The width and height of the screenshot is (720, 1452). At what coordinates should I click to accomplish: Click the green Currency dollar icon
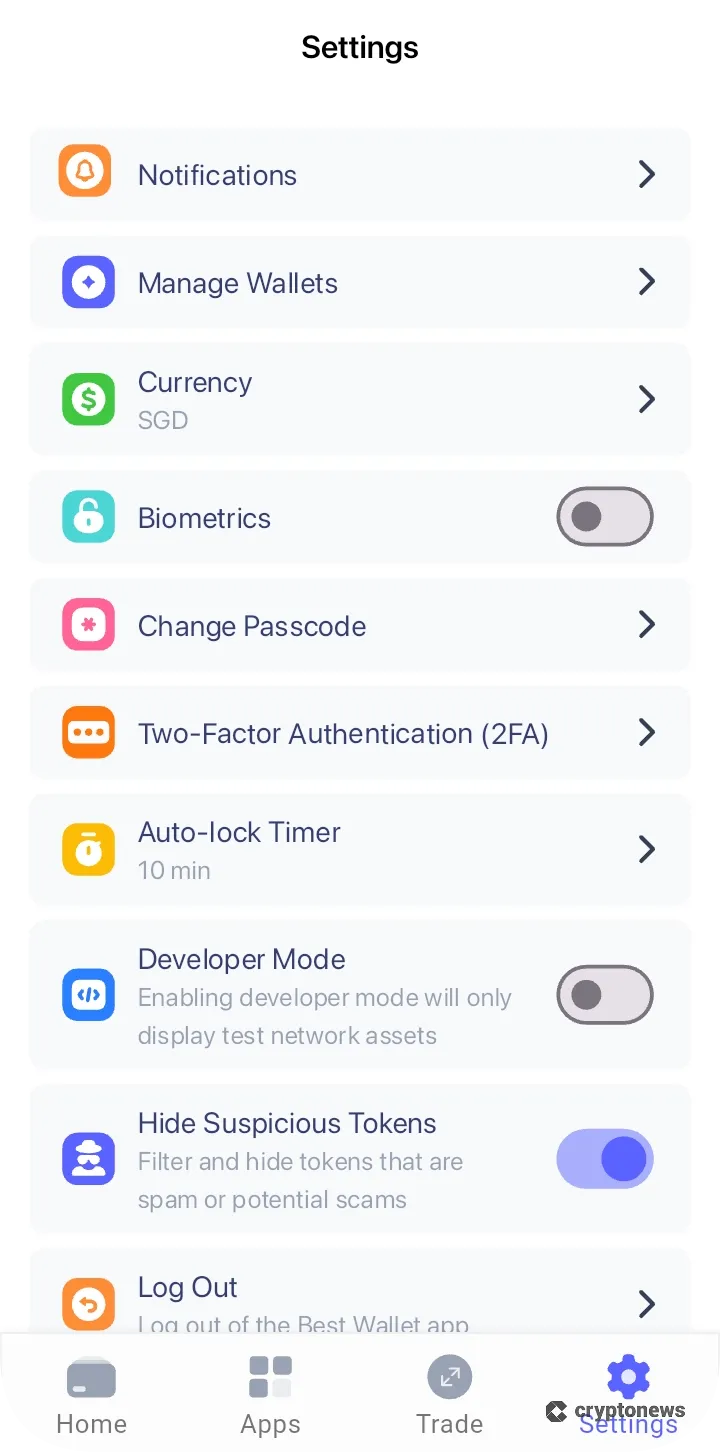[88, 399]
